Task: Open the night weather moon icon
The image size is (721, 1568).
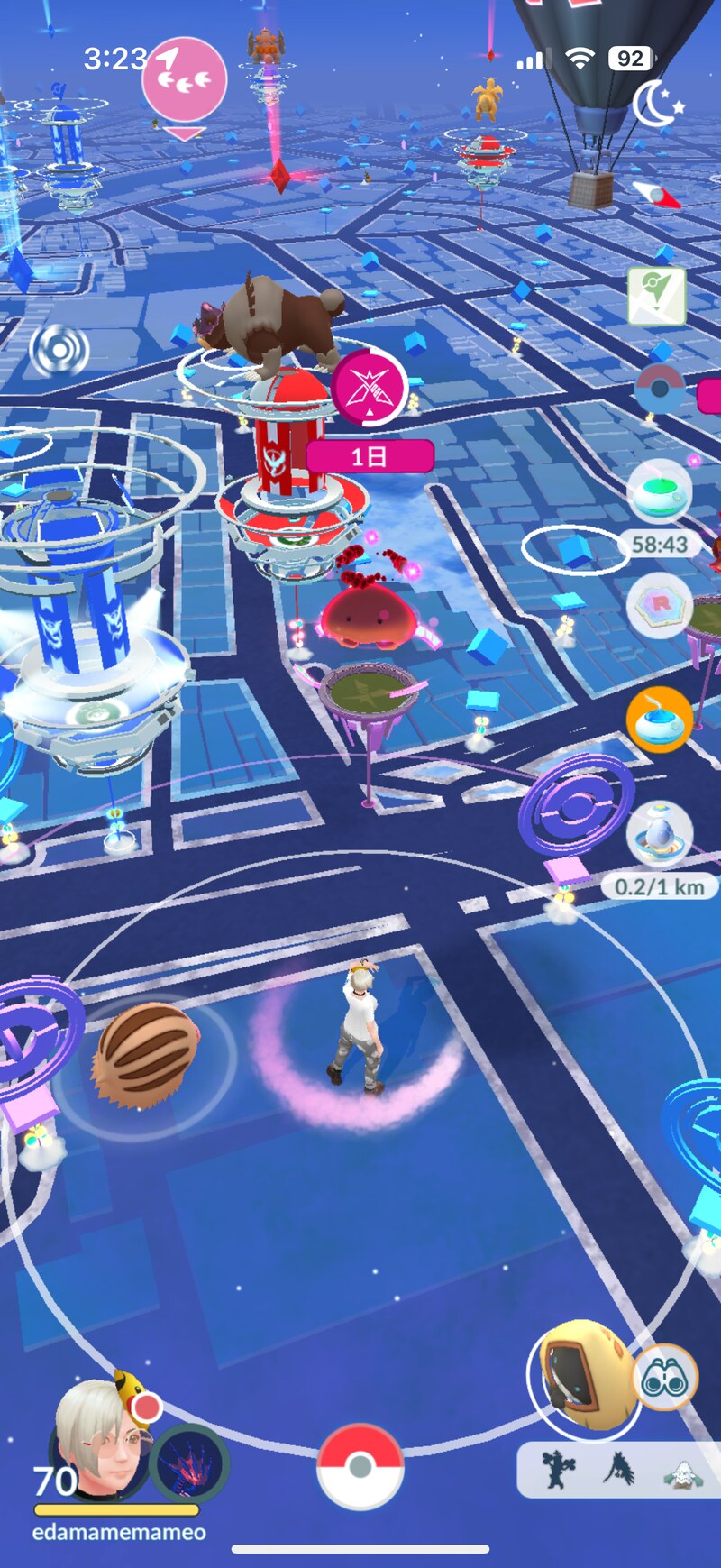Action: 657,104
